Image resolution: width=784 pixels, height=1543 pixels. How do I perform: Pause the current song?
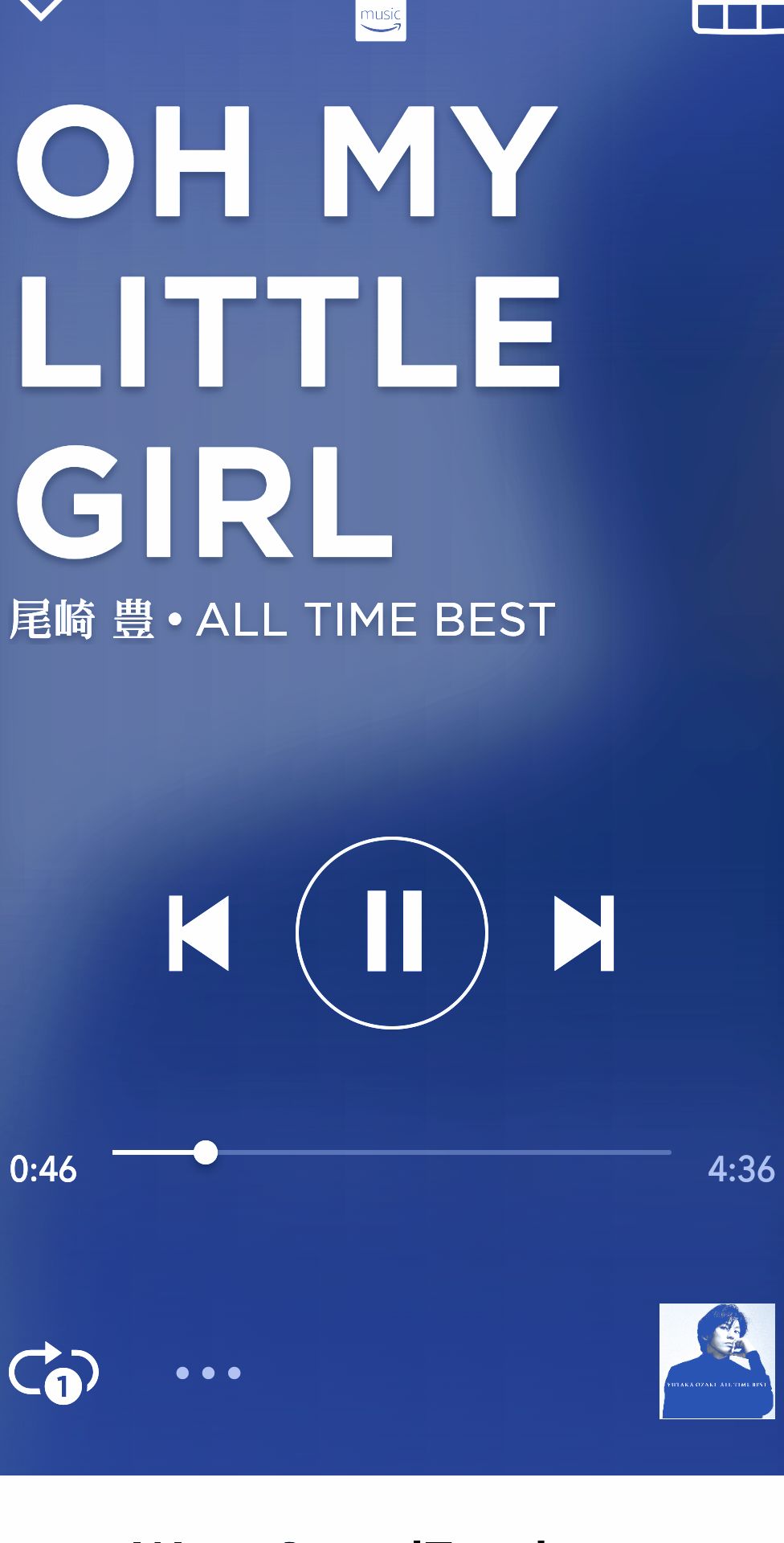click(392, 932)
